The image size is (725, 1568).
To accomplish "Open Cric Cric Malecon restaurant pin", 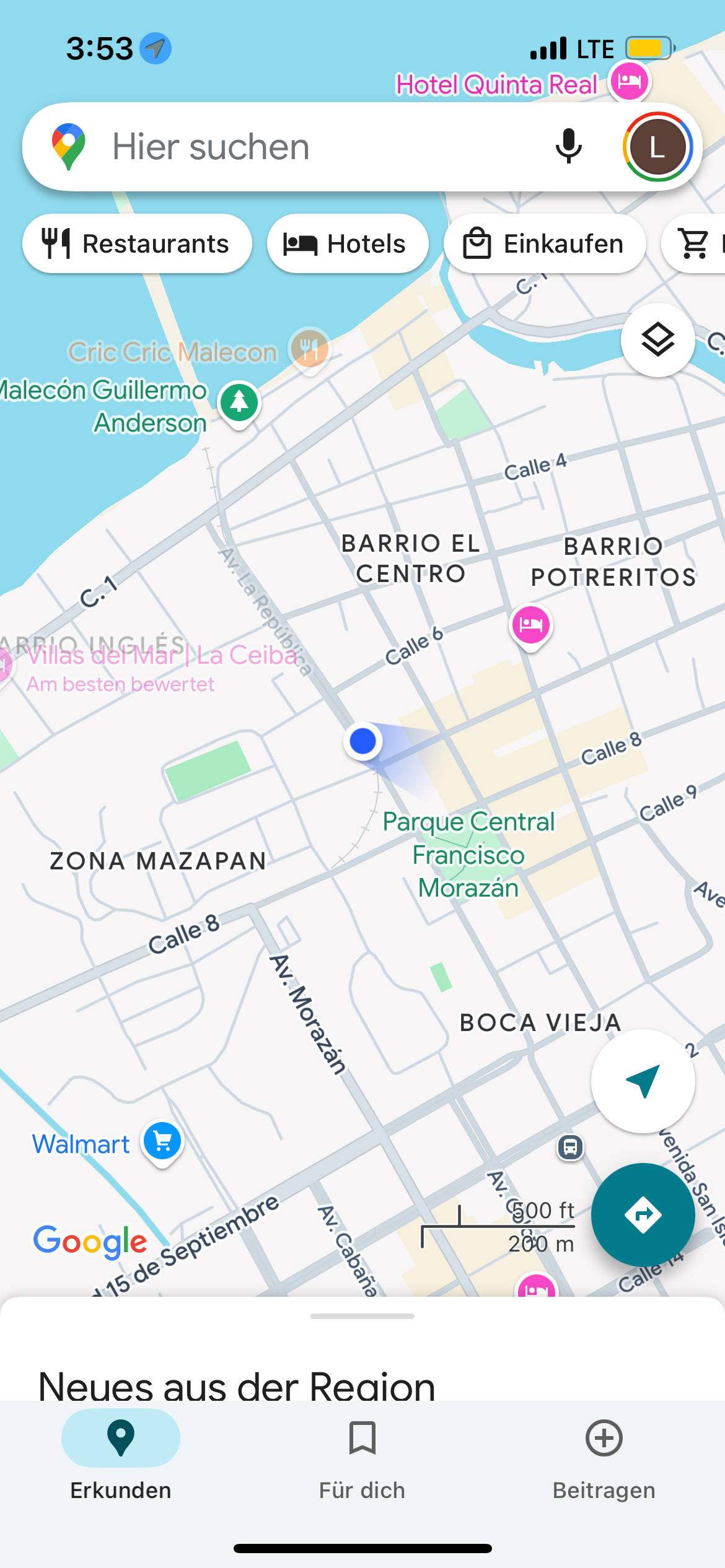I will (x=309, y=349).
